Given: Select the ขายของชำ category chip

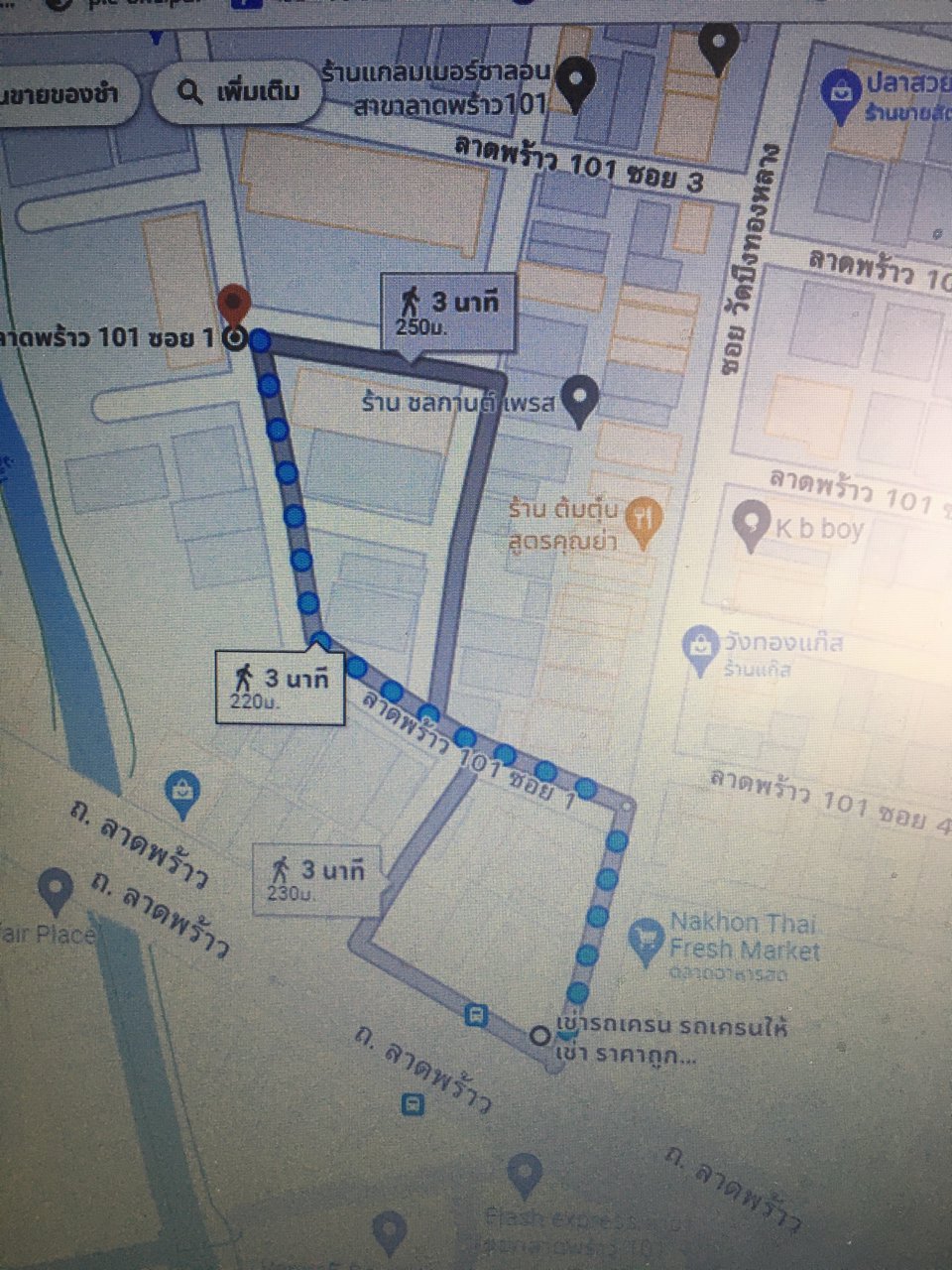Looking at the screenshot, I should click(x=61, y=92).
